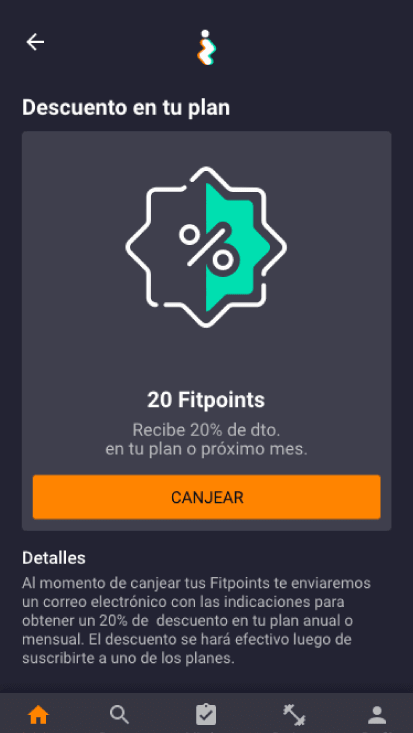Open the profile tab
This screenshot has width=413, height=733.
point(377,715)
